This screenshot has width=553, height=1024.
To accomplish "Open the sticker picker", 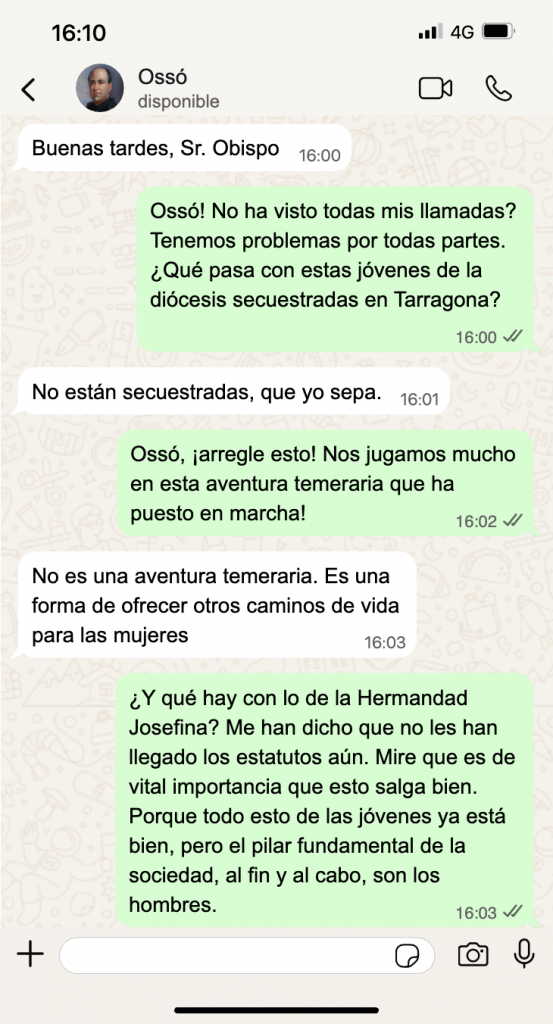I will tap(407, 956).
